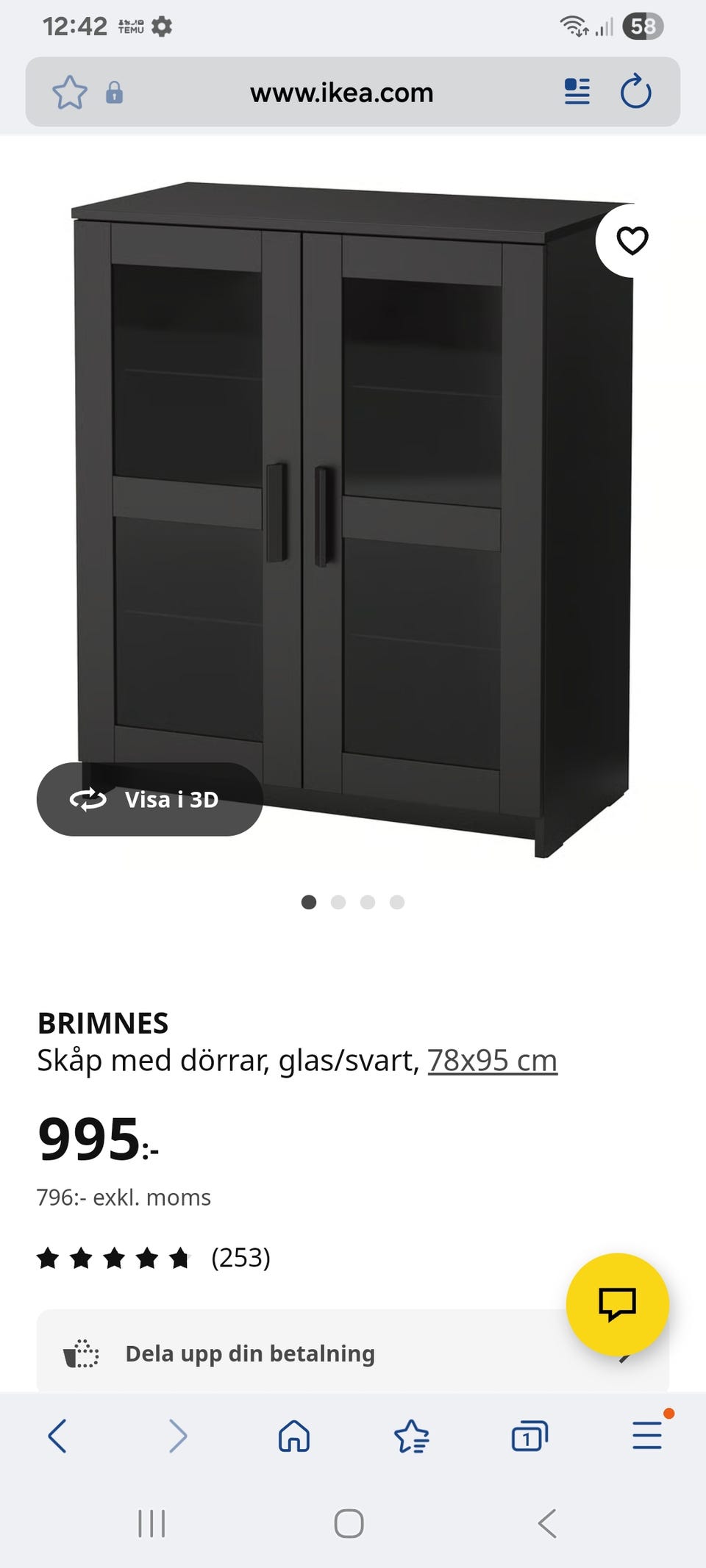The image size is (706, 1568).
Task: Open the 253 customer reviews
Action: (240, 1258)
